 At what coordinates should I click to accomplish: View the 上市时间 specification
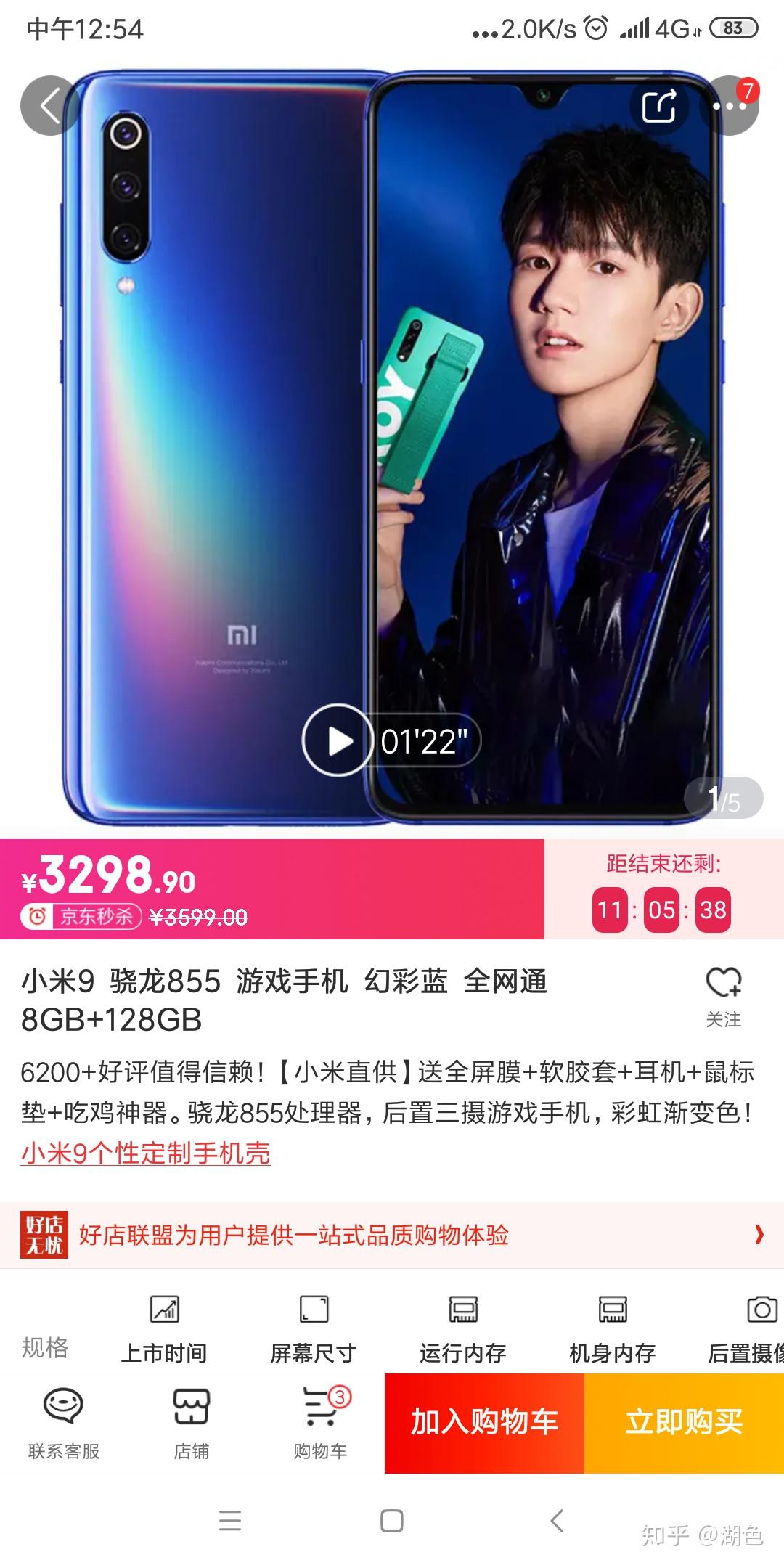tap(164, 1329)
